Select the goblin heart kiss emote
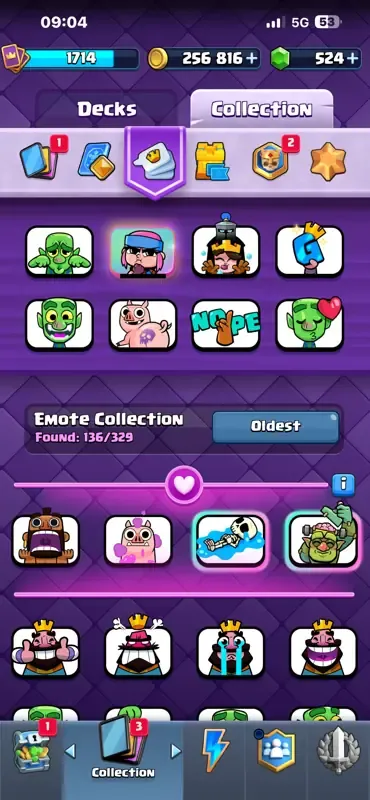Image resolution: width=370 pixels, height=800 pixels. click(x=310, y=324)
